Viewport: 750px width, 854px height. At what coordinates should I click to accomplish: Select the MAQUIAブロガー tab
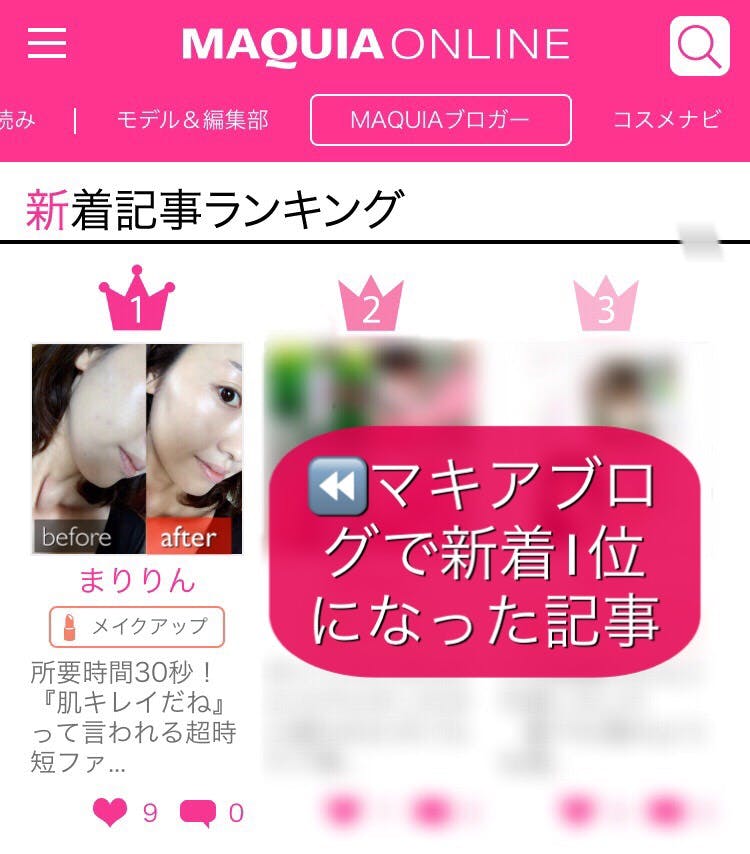440,121
